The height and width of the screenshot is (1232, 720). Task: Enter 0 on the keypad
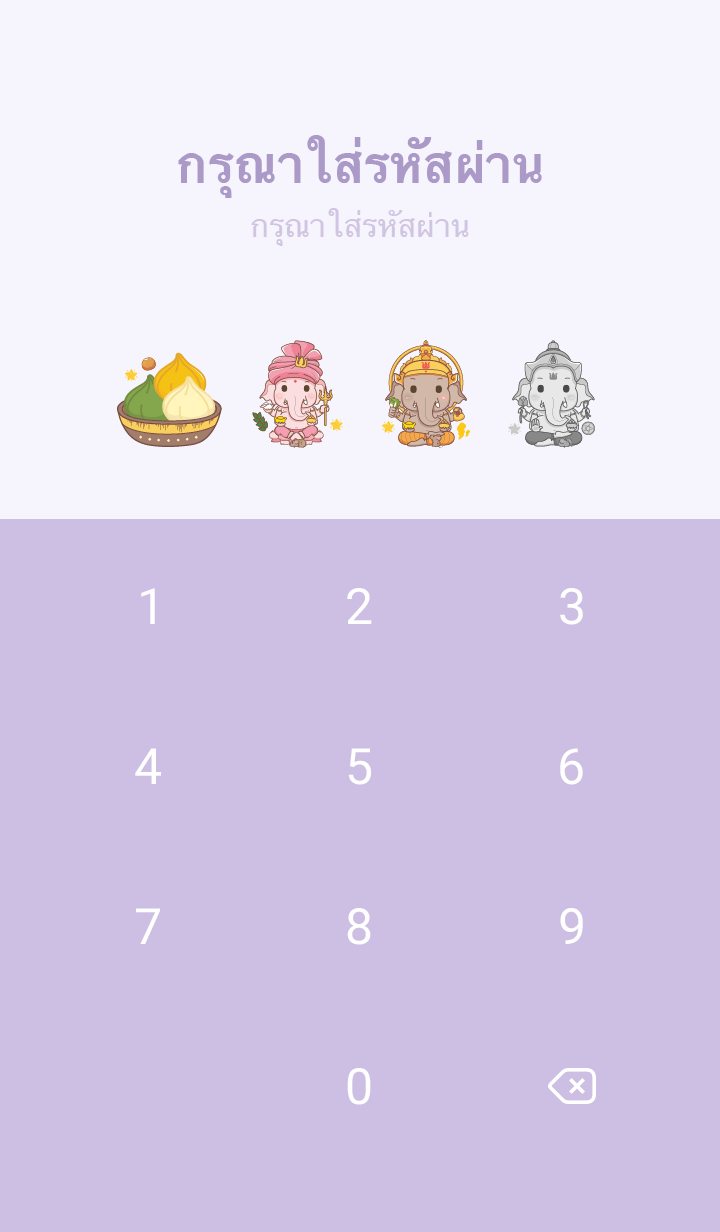(359, 1087)
